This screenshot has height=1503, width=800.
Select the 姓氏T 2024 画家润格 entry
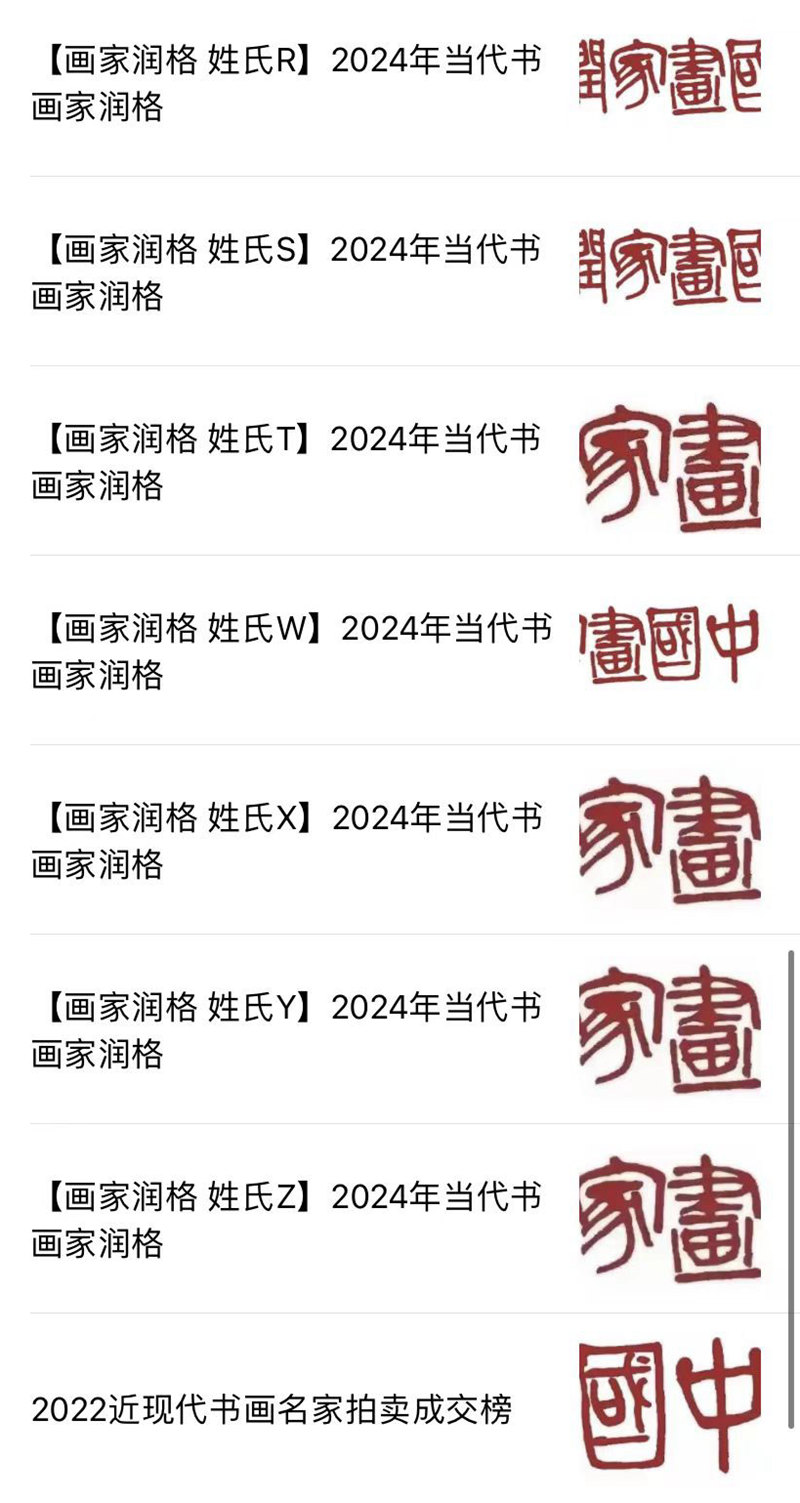point(290,462)
